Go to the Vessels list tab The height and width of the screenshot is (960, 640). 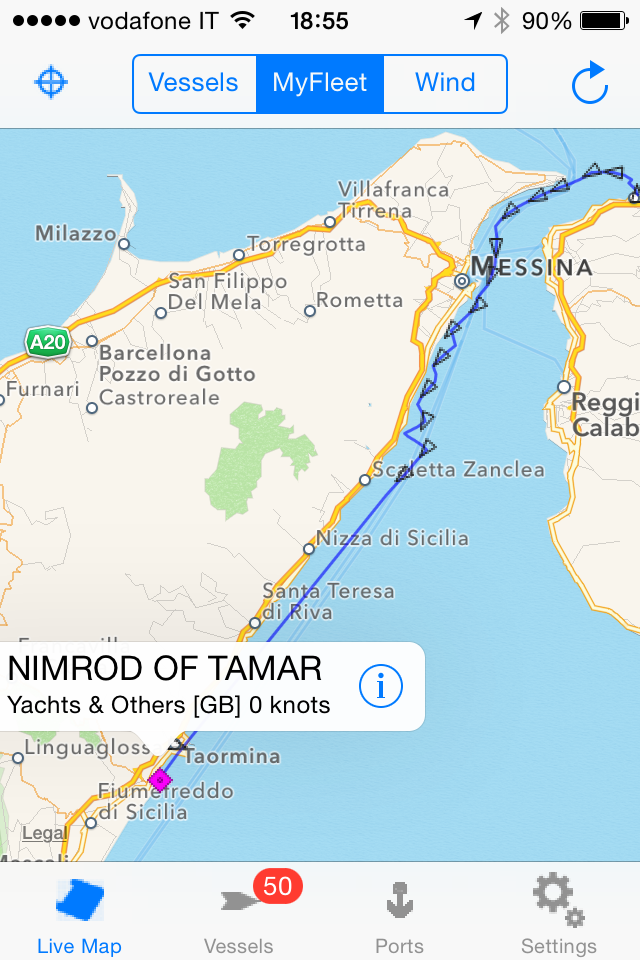[x=239, y=914]
